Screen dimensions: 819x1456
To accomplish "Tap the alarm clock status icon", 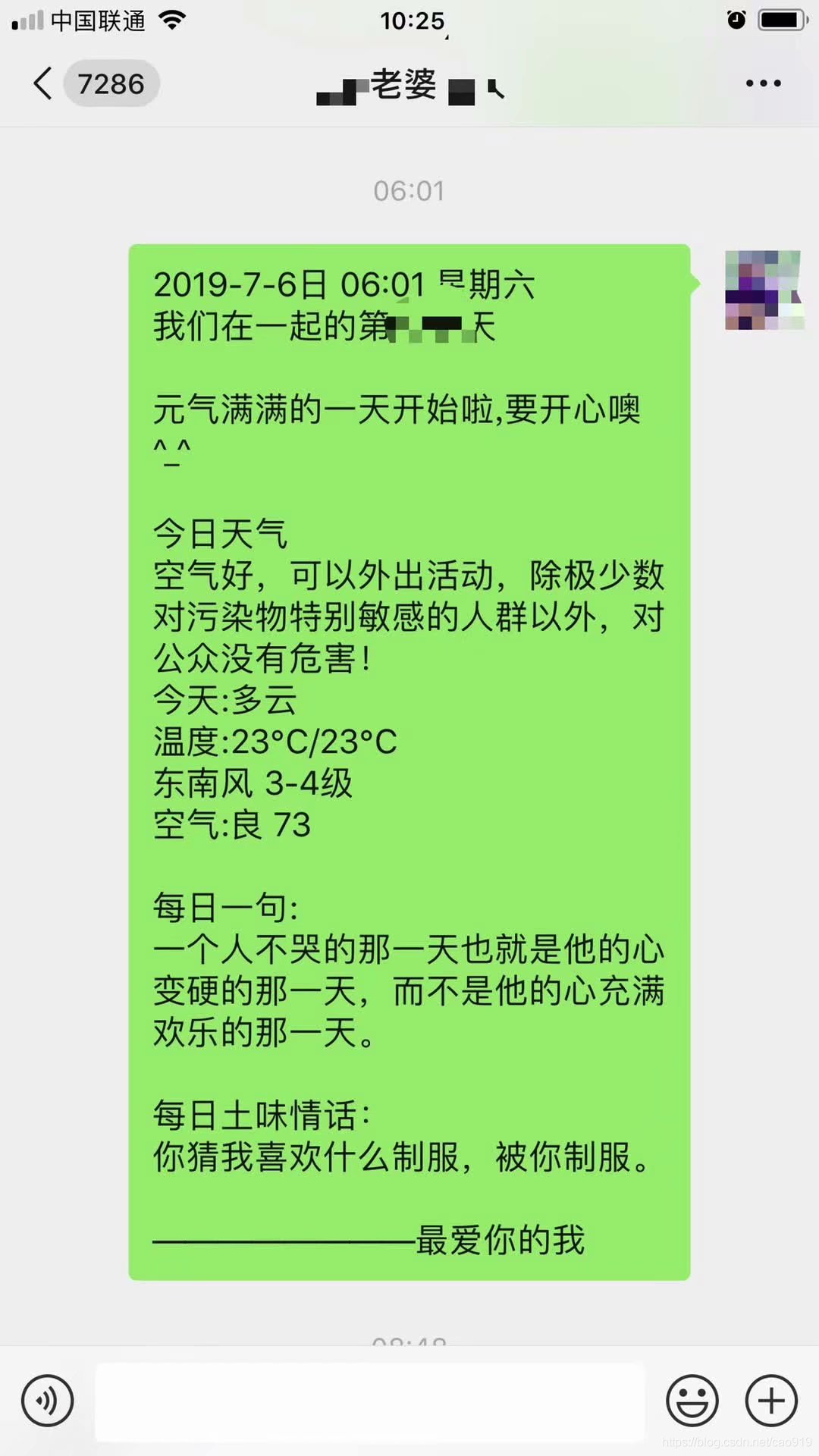I will pos(736,20).
